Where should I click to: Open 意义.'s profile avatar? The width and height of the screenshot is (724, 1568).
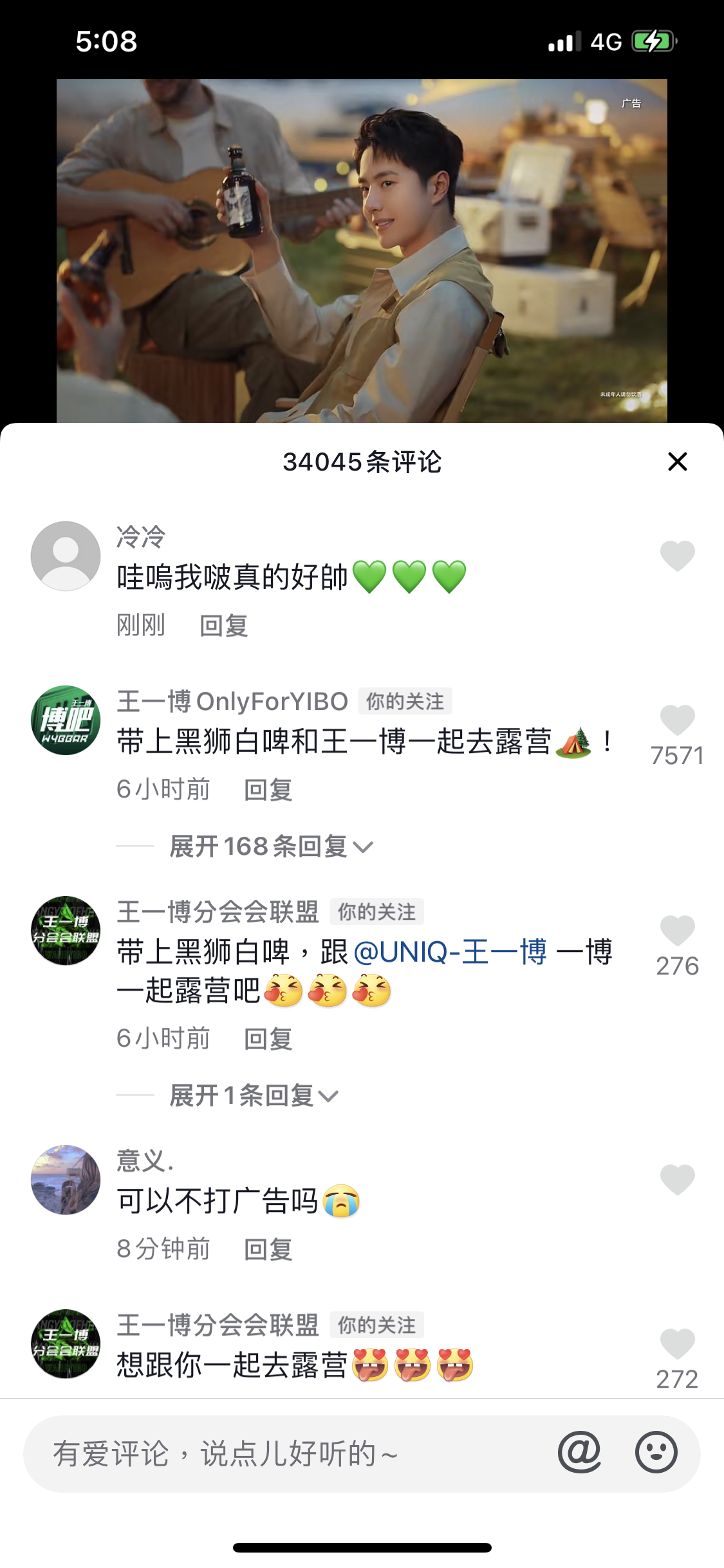pos(66,1180)
